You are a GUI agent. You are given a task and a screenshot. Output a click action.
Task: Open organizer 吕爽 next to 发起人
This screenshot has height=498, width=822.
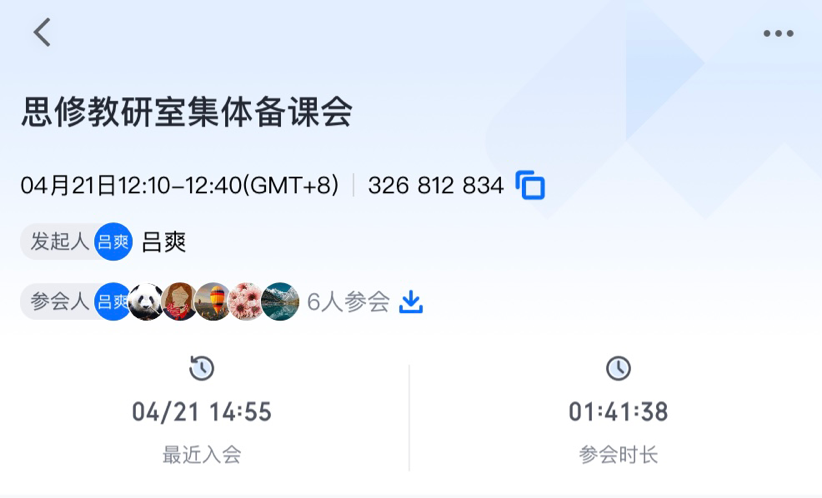[x=164, y=242]
